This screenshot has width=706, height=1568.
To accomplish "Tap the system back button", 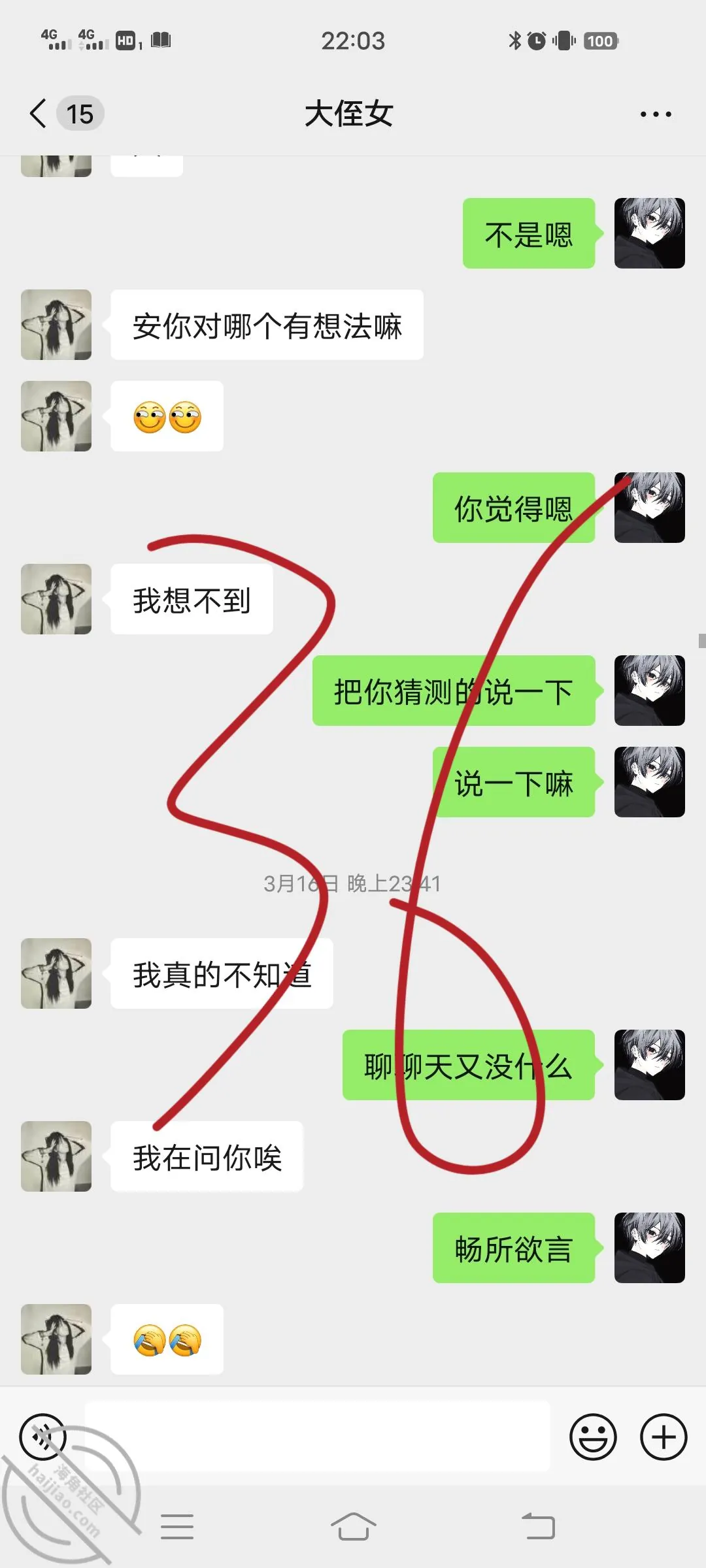I will [x=539, y=1527].
